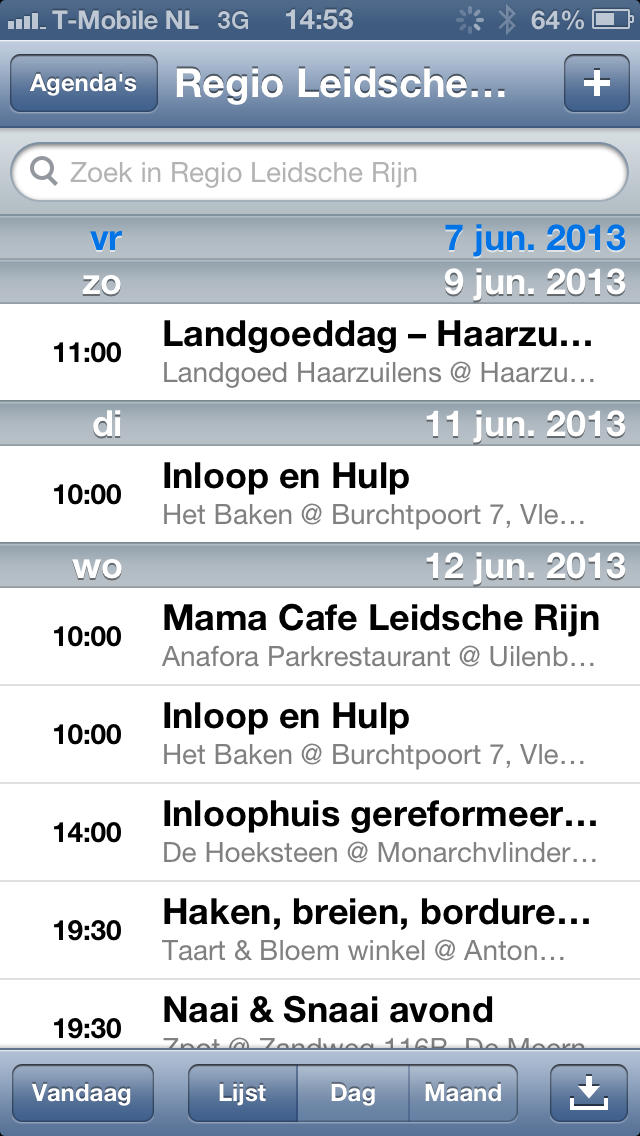Switch to the Lijst view
The image size is (640, 1136).
[242, 1092]
